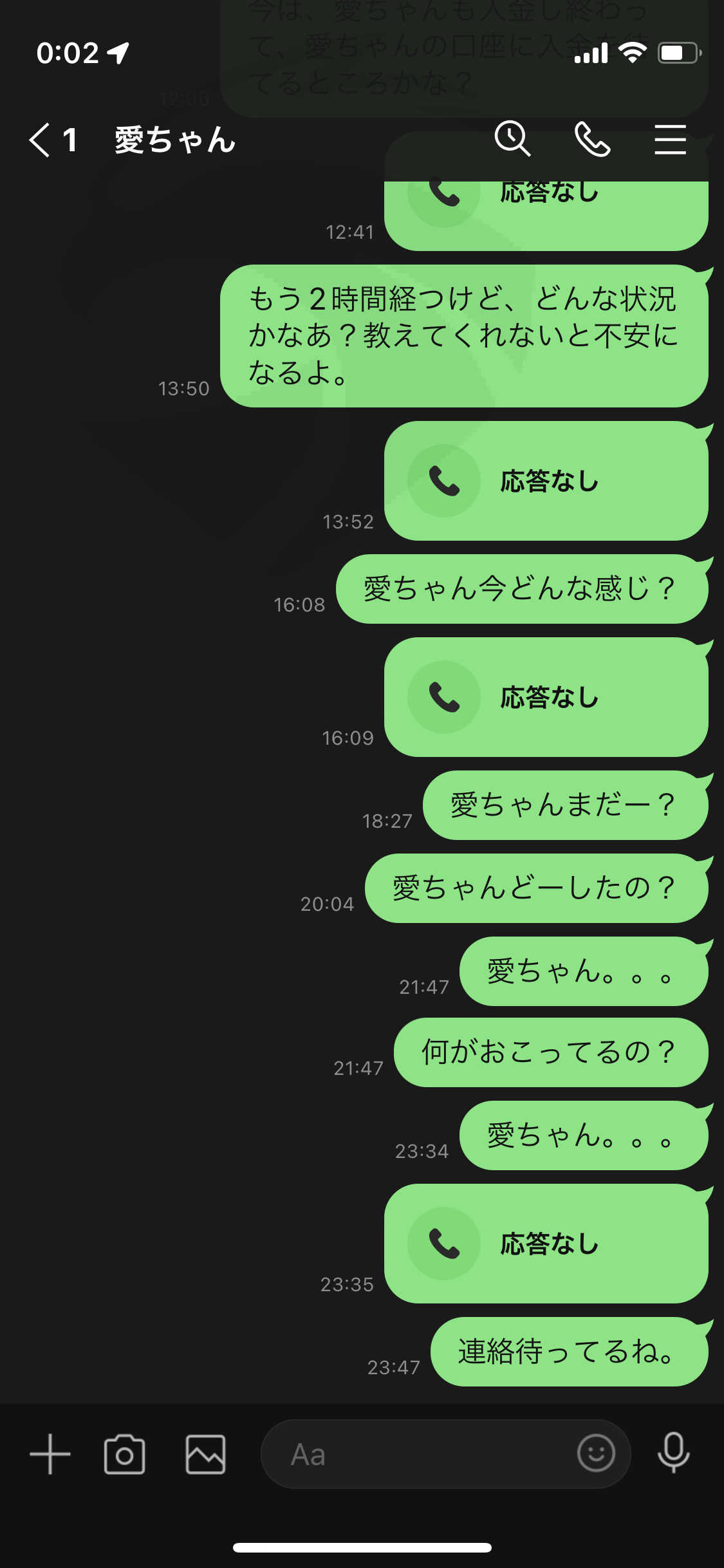The width and height of the screenshot is (724, 1568).
Task: Open the emoji and sticker picker
Action: [596, 1453]
